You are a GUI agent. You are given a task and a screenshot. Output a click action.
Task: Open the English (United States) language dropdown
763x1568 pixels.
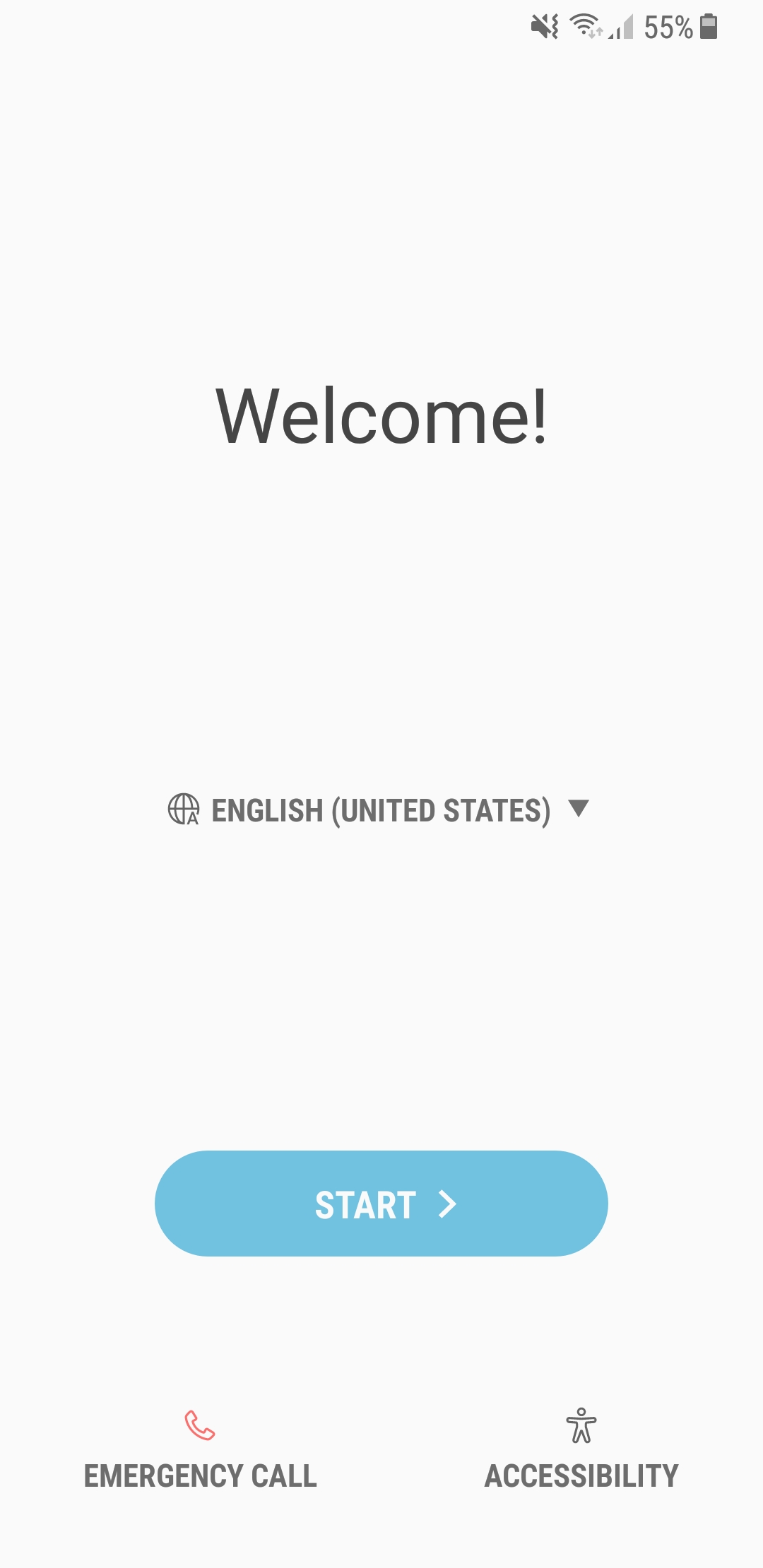click(379, 810)
